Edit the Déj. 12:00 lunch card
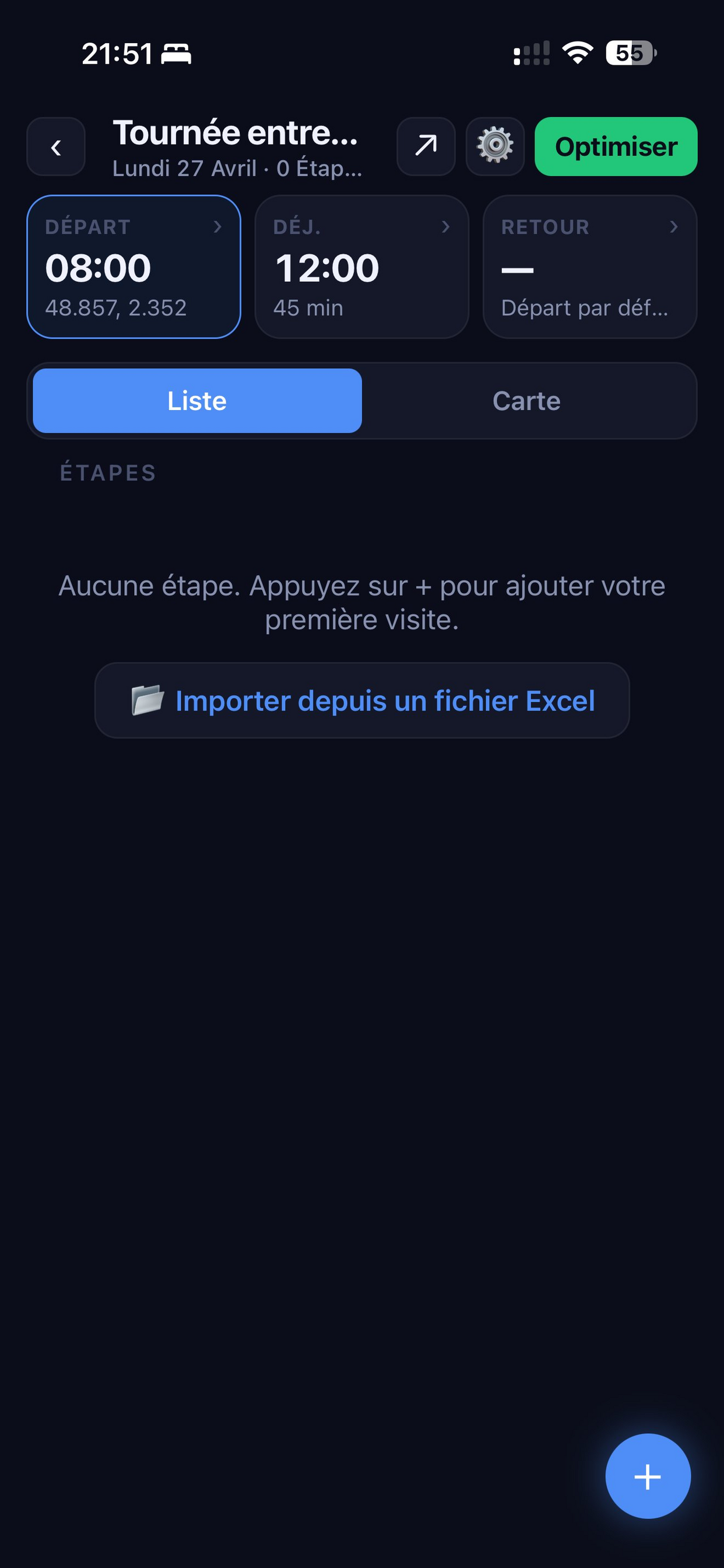 362,267
